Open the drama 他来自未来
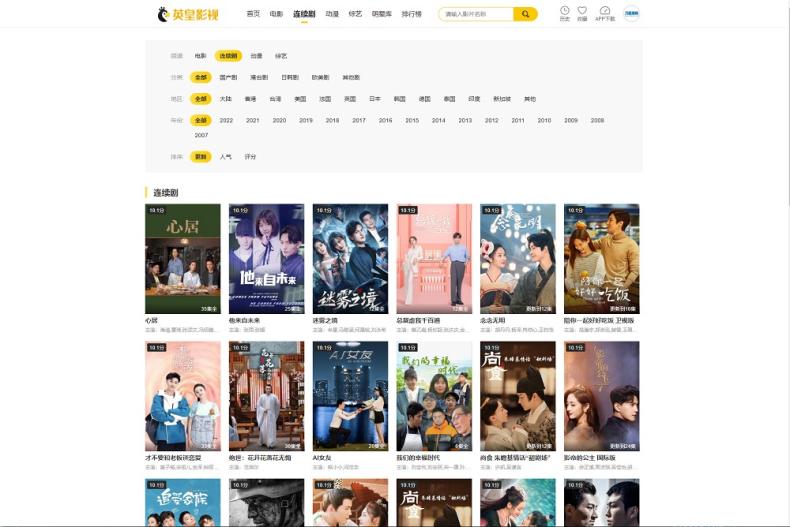Screen dimensions: 790x527 click(266, 259)
